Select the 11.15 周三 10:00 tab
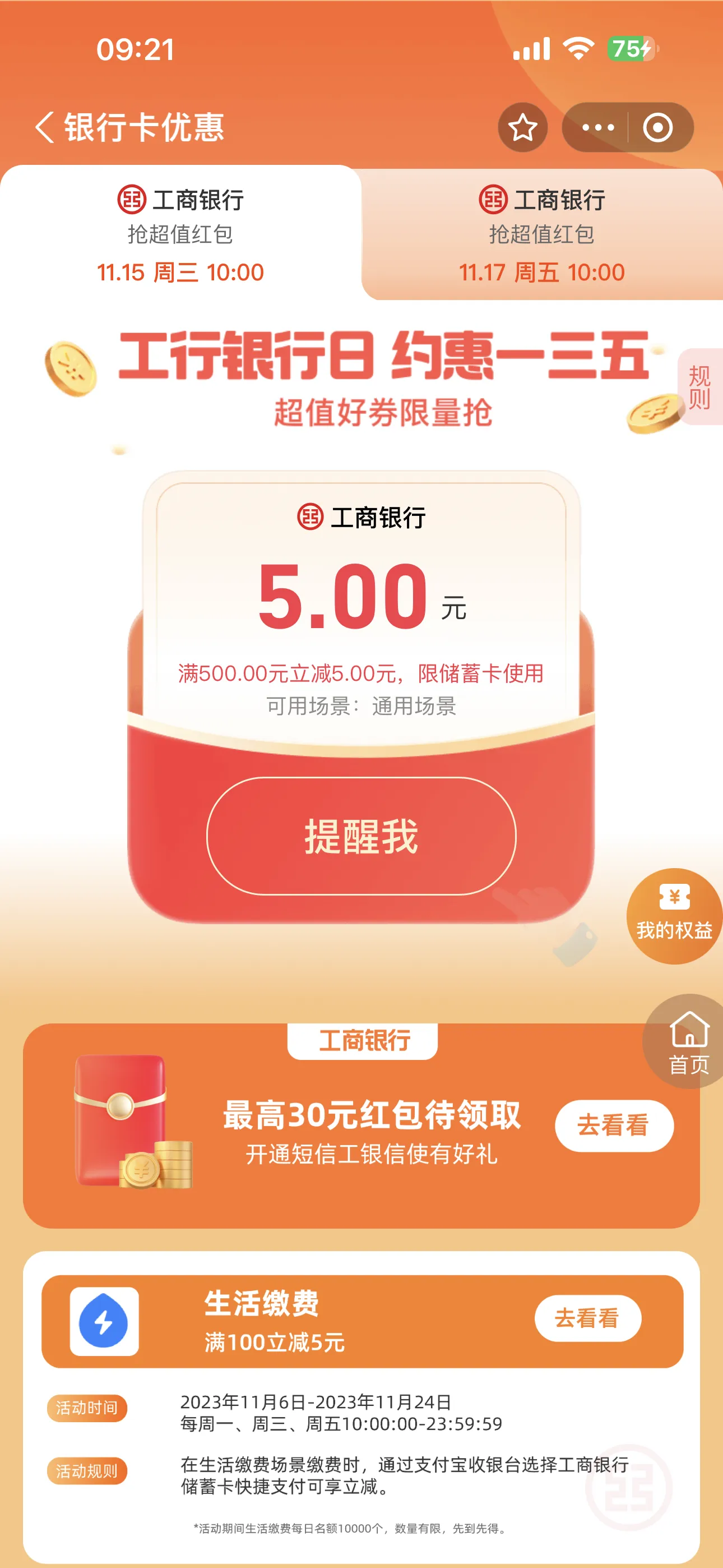723x1568 pixels. [x=180, y=234]
